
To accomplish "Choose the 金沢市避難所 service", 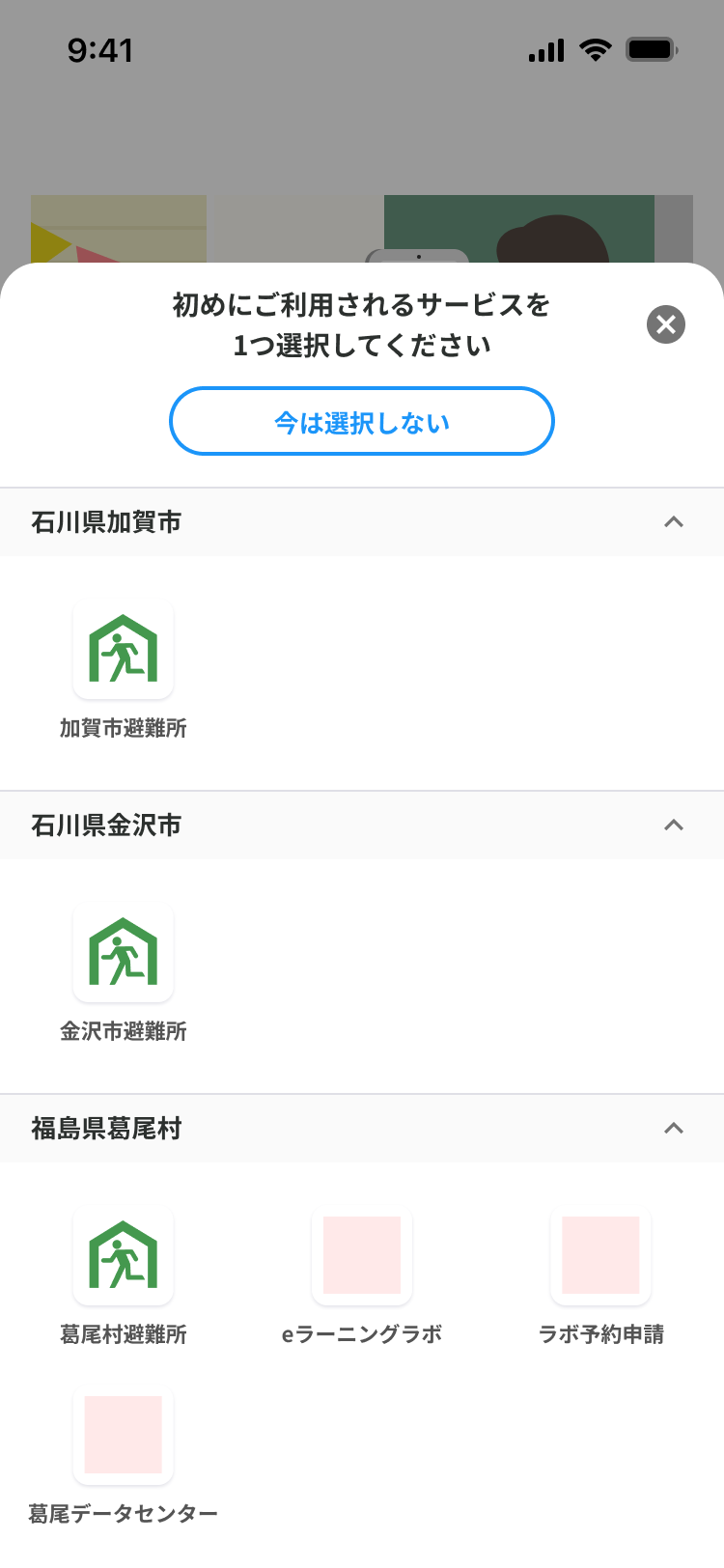I will (124, 954).
